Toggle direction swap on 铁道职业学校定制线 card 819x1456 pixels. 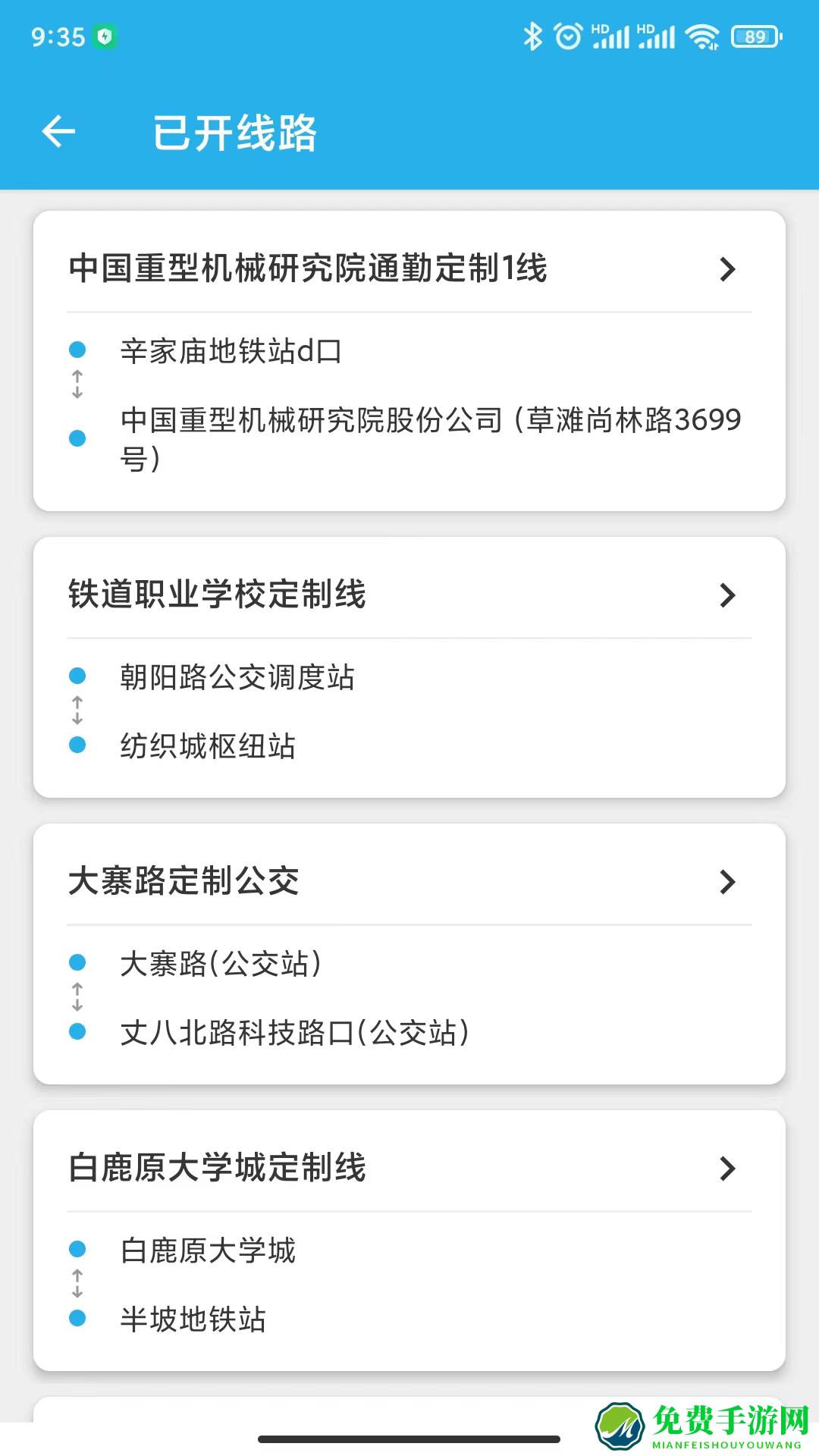coord(77,711)
